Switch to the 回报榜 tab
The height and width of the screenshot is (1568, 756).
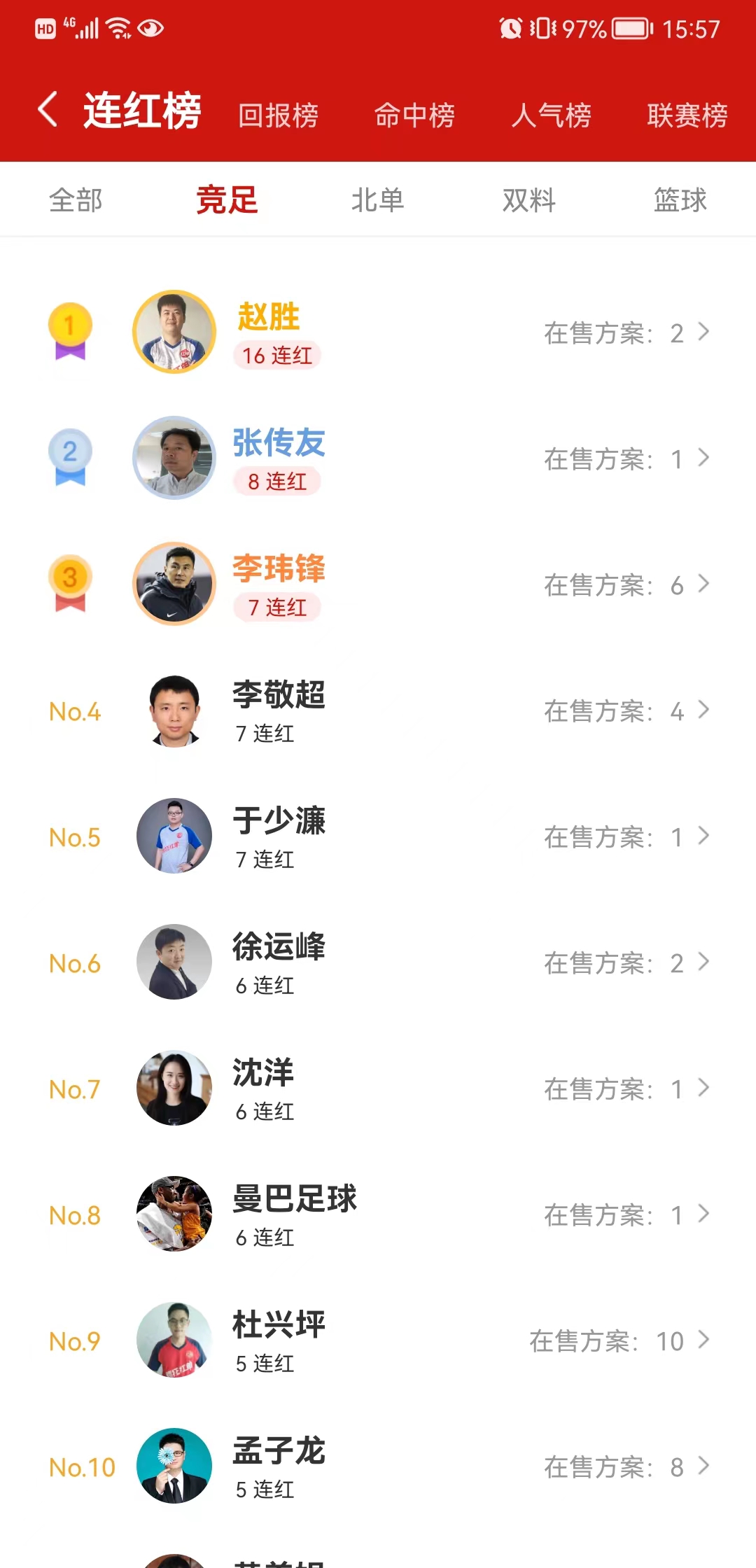(279, 115)
